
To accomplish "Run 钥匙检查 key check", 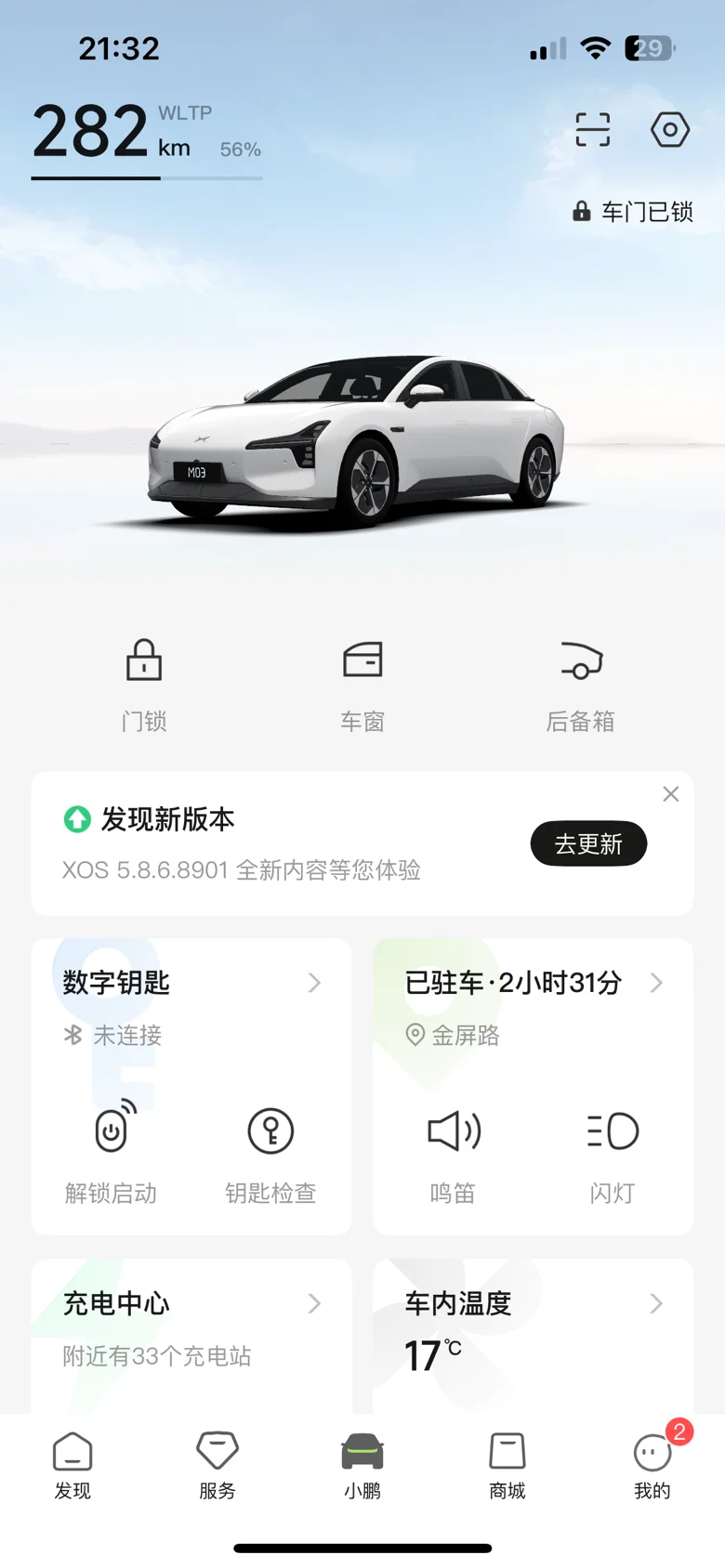I will [x=270, y=1152].
